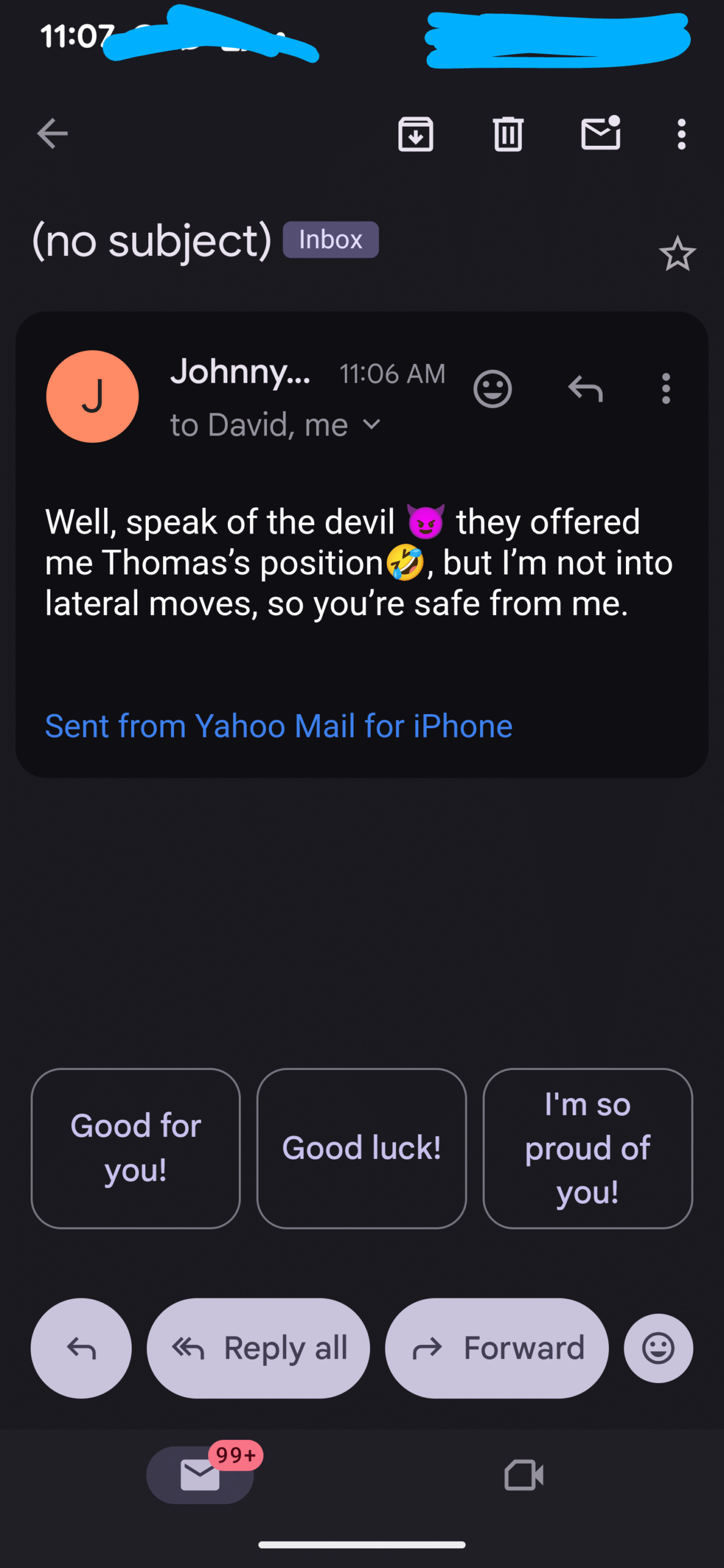Screen dimensions: 724x1568
Task: Tap the round reply button at the bottom
Action: pyautogui.click(x=81, y=1347)
